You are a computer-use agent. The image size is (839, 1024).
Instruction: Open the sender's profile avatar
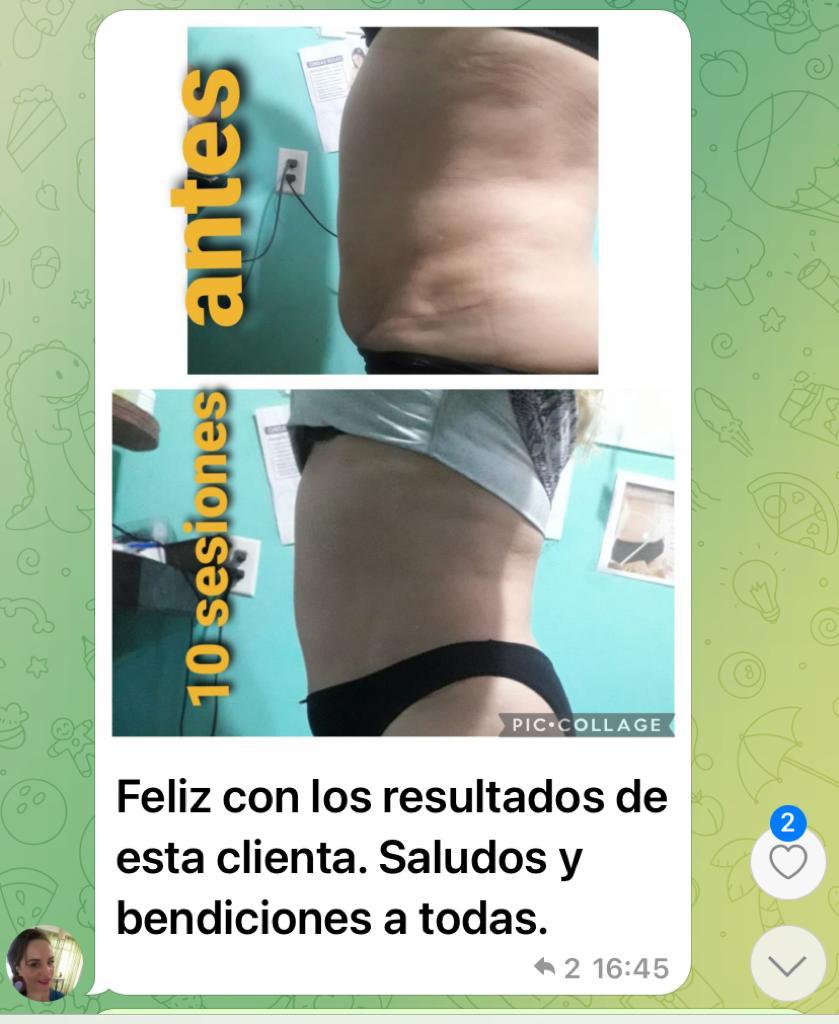[44, 963]
